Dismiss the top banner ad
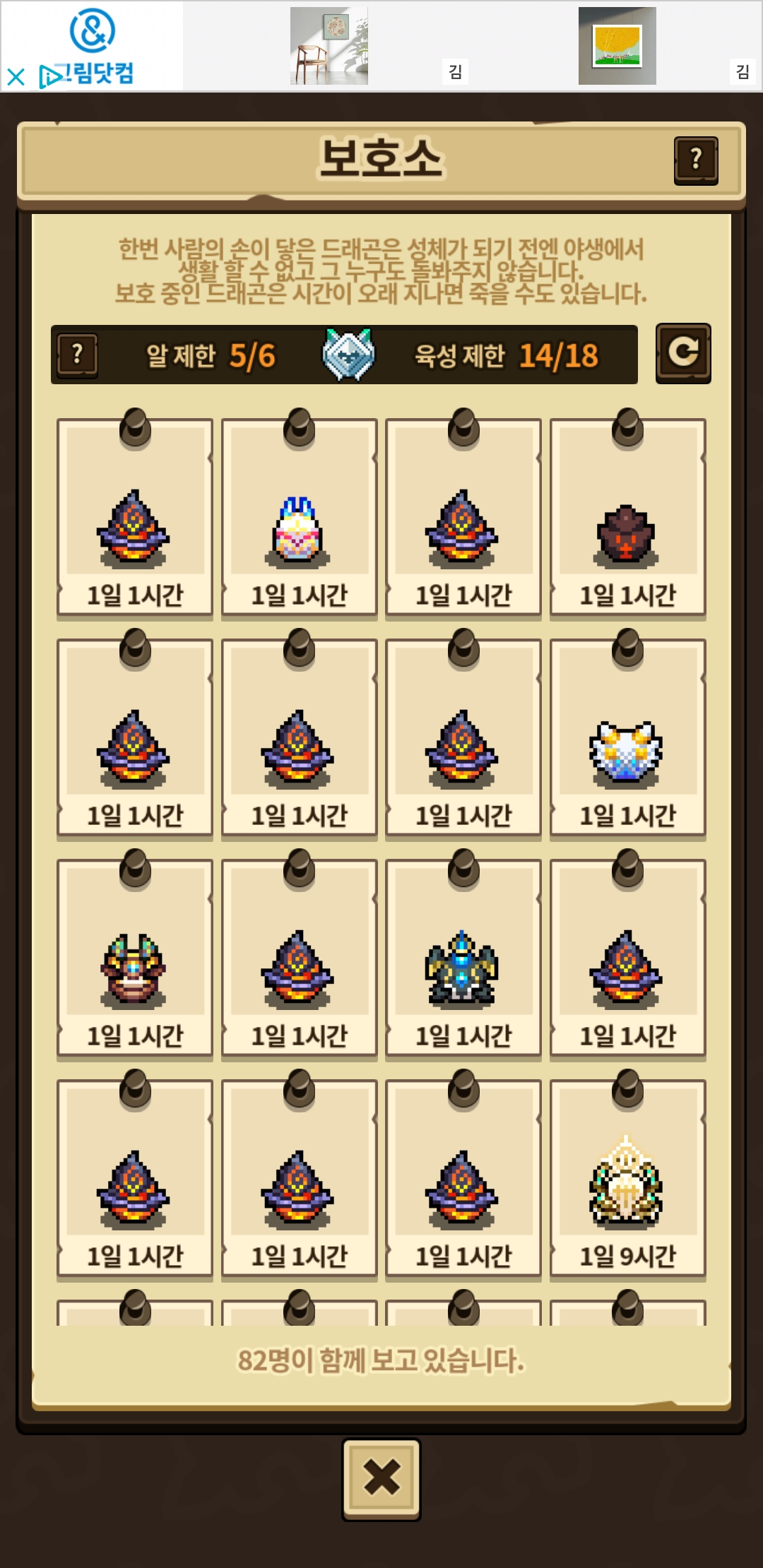 click(x=16, y=76)
